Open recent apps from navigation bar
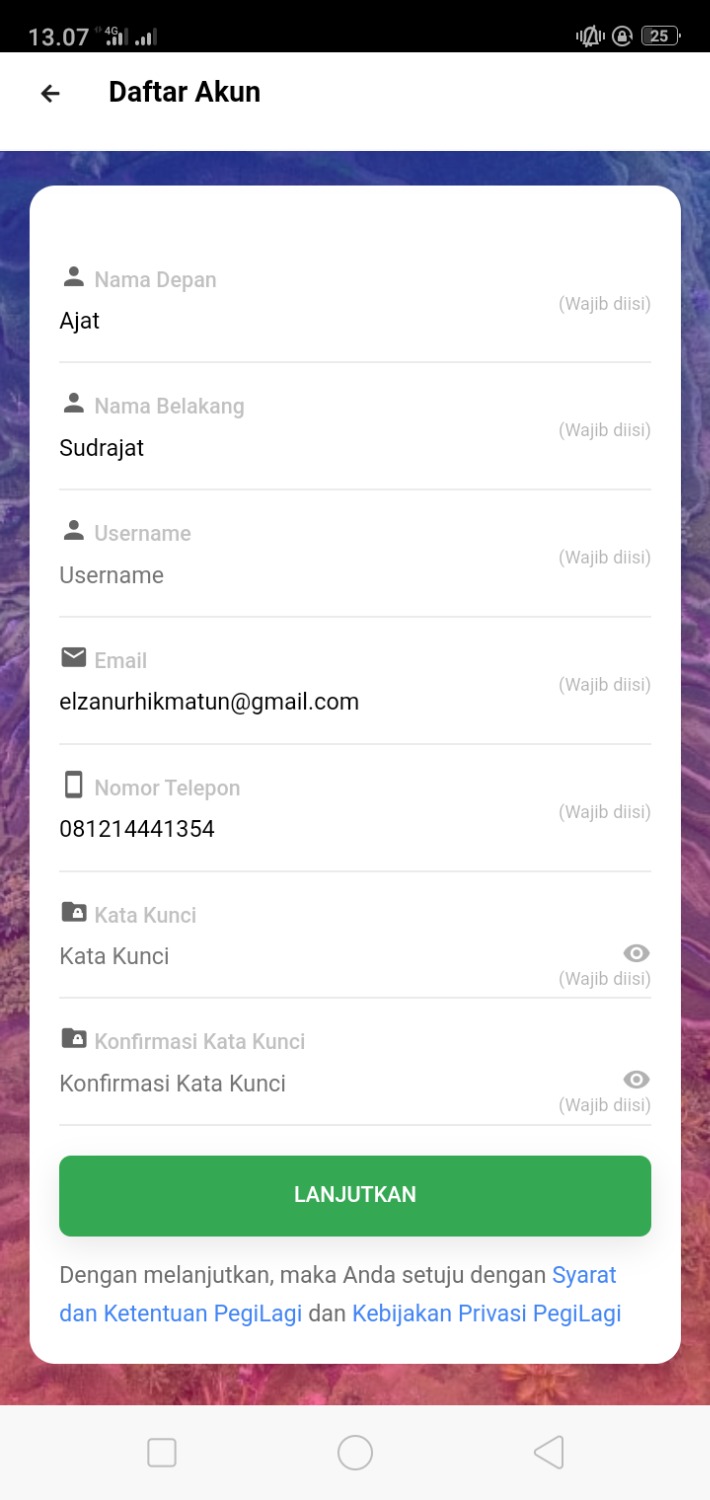 point(162,1452)
